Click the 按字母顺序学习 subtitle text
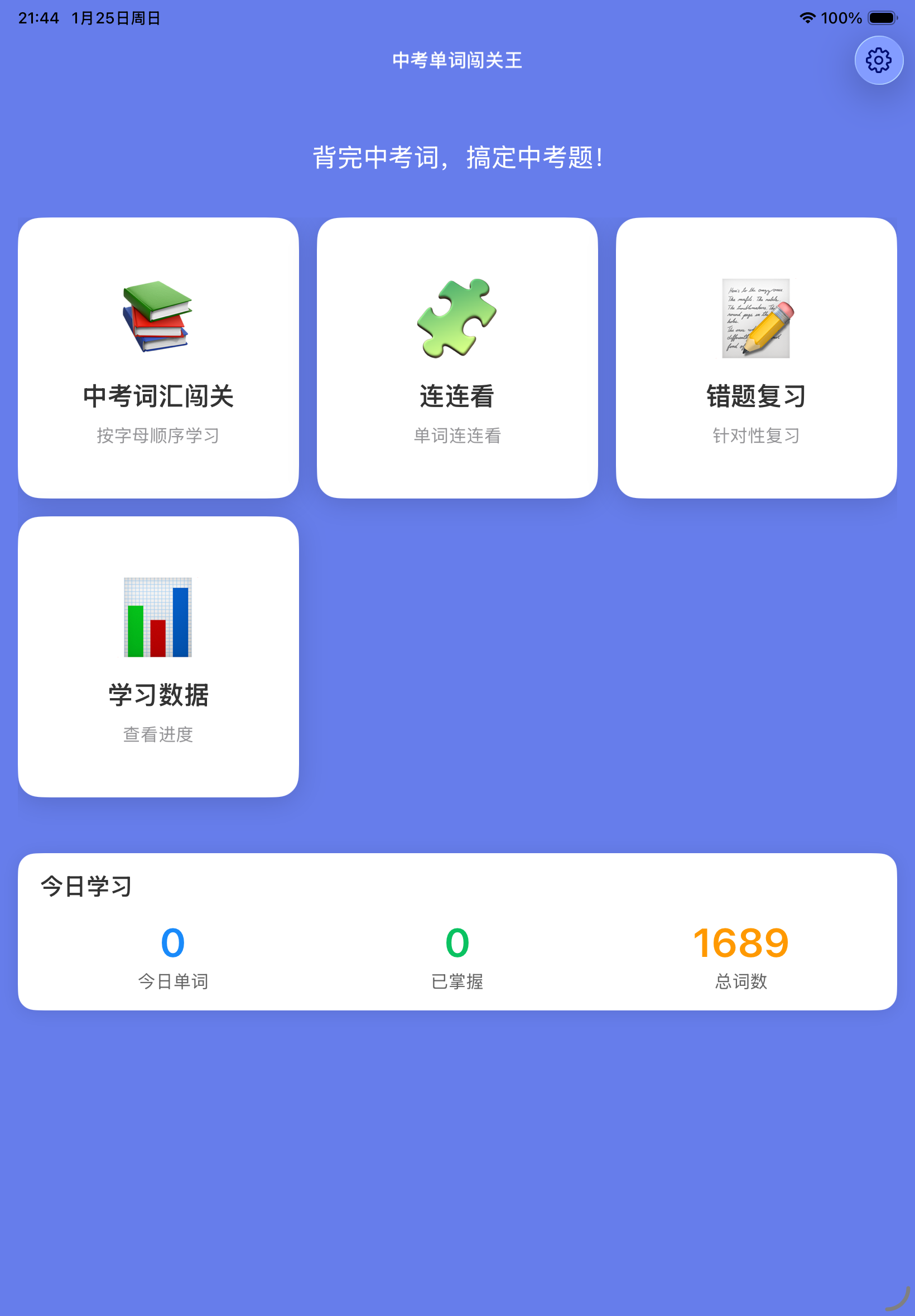This screenshot has height=1316, width=915. (x=158, y=436)
